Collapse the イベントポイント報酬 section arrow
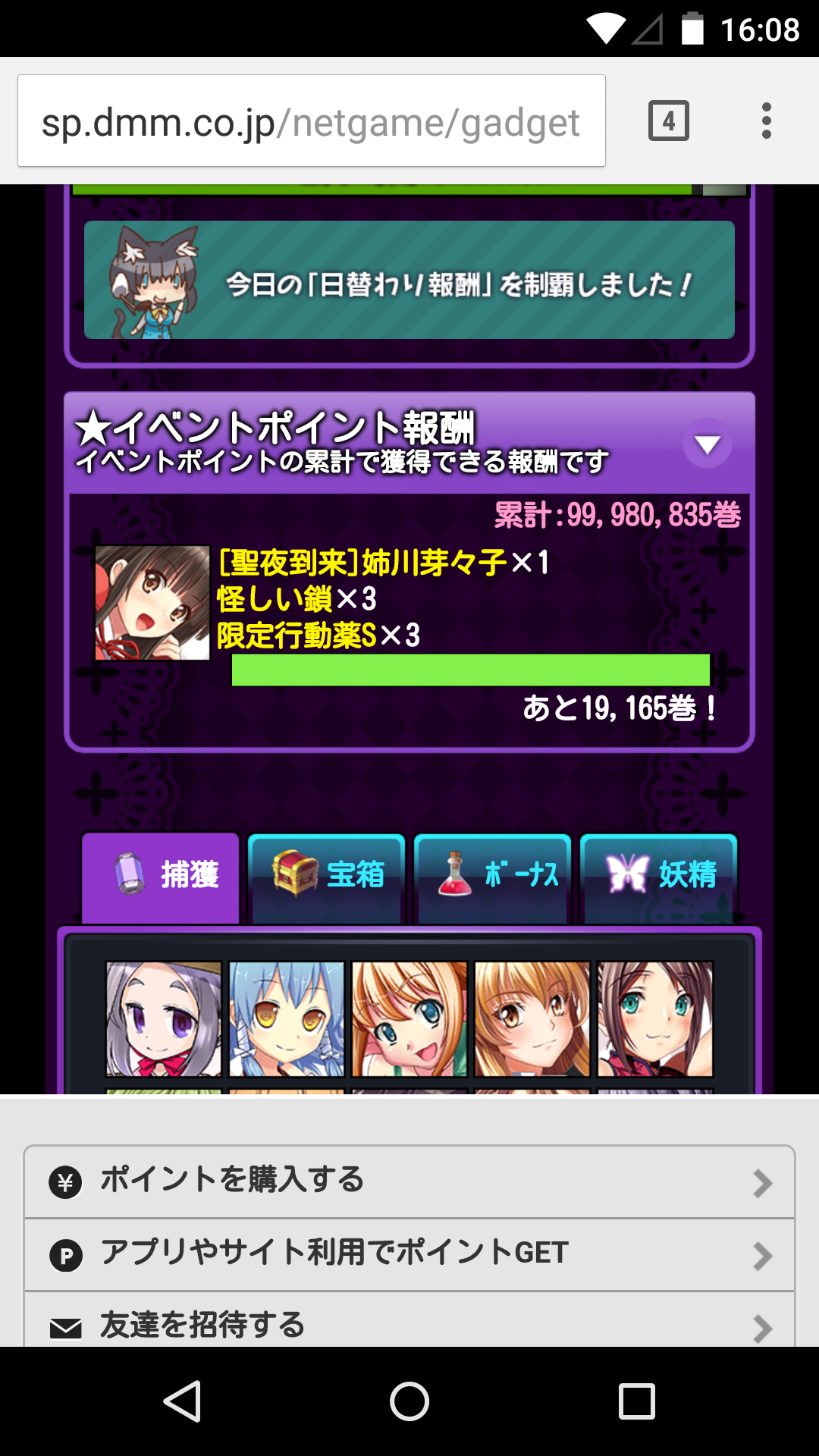The height and width of the screenshot is (1456, 819). (x=707, y=444)
